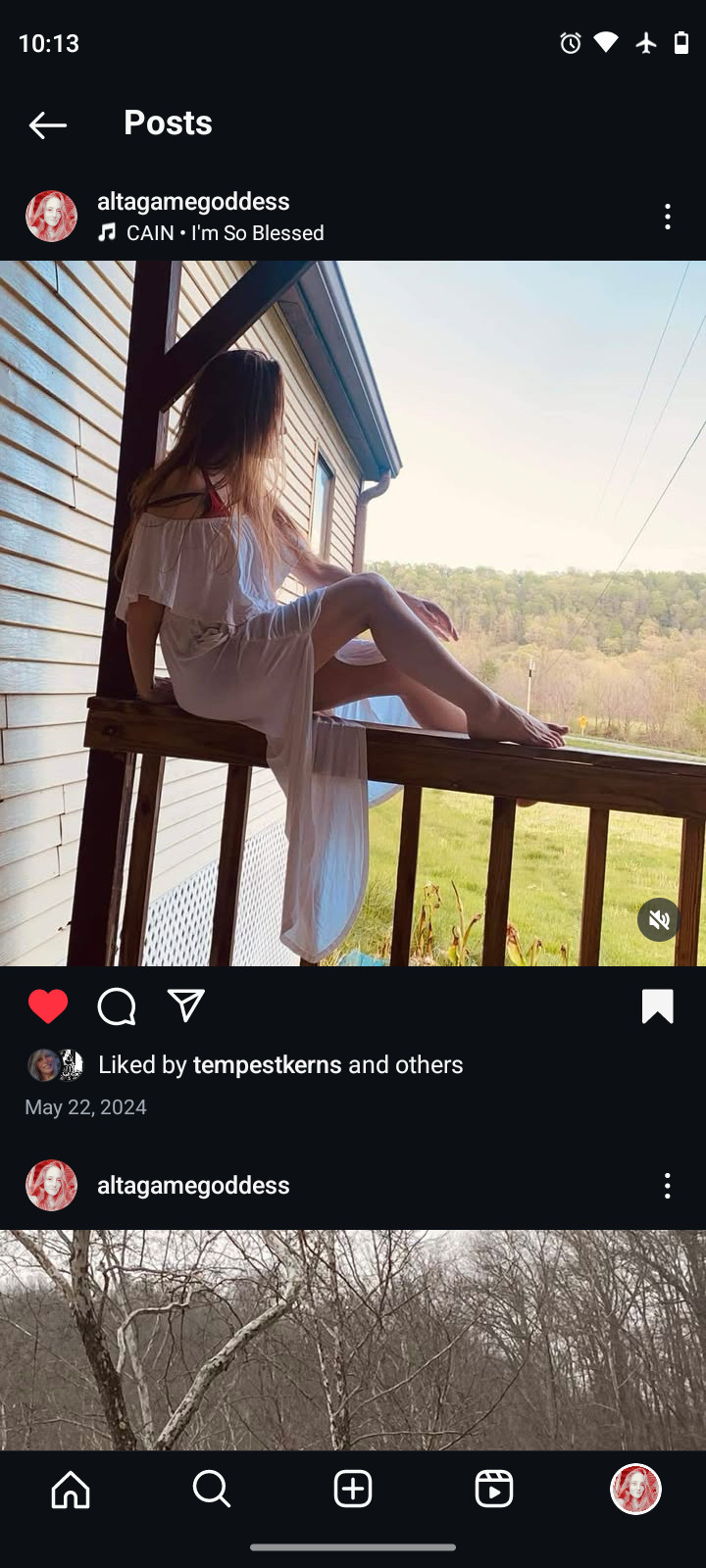Switch to the Search tab
The width and height of the screenshot is (706, 1568).
pos(212,1490)
